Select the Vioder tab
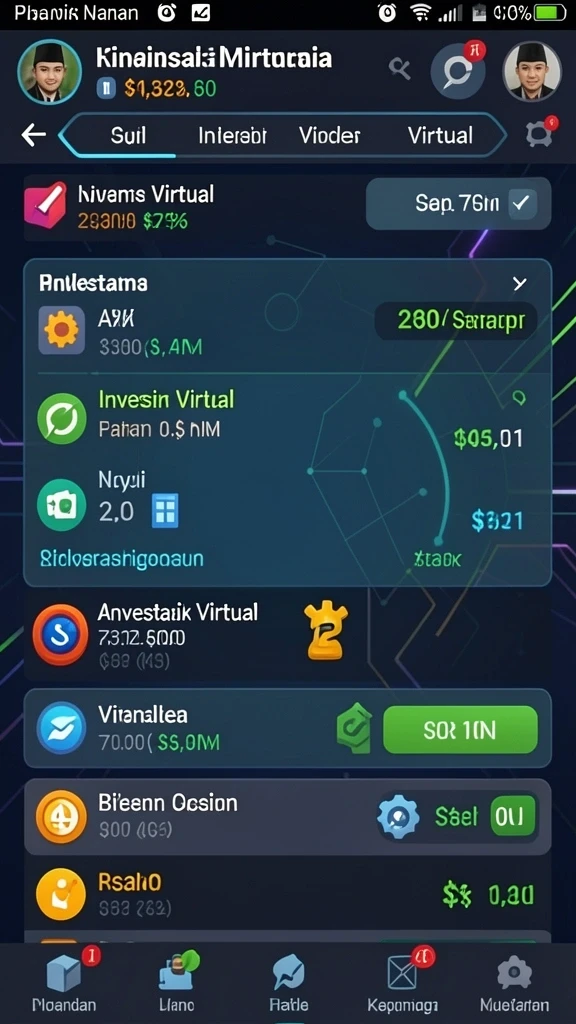The image size is (576, 1024). tap(329, 136)
